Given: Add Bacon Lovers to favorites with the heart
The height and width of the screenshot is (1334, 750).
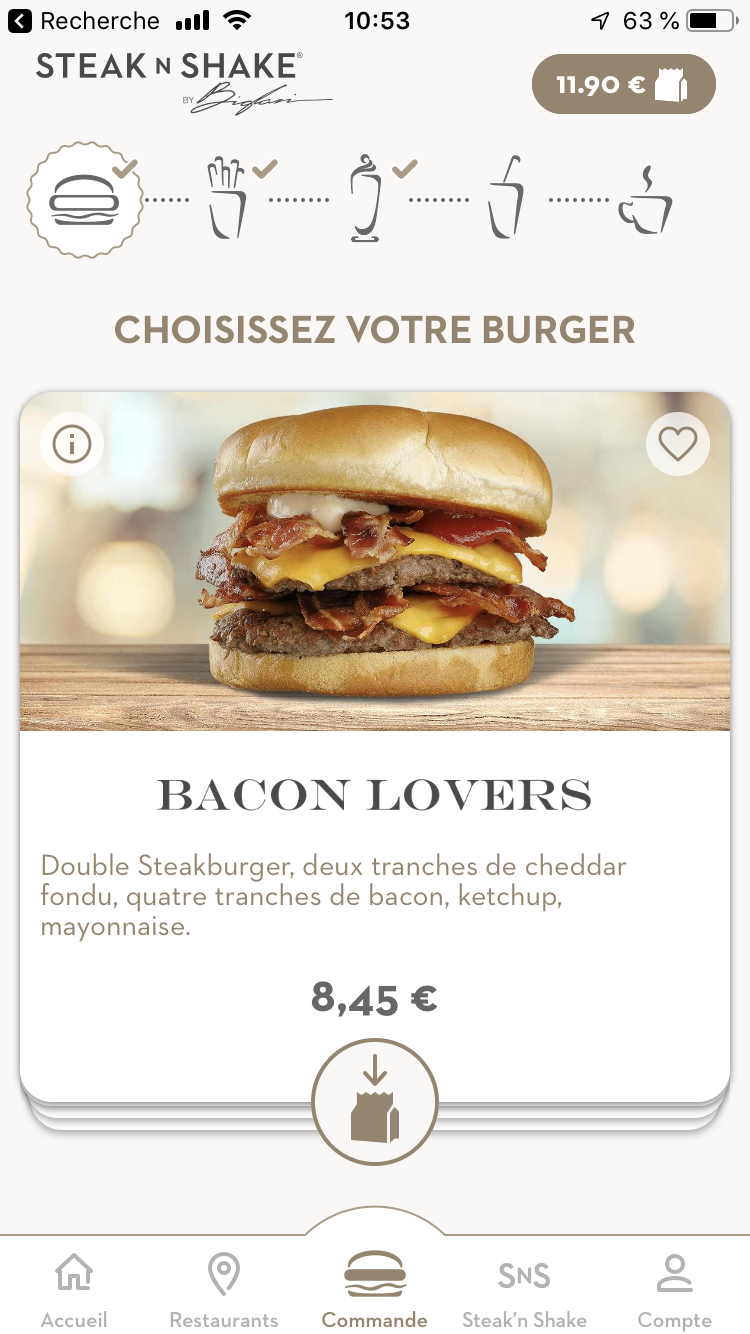Looking at the screenshot, I should tap(678, 443).
